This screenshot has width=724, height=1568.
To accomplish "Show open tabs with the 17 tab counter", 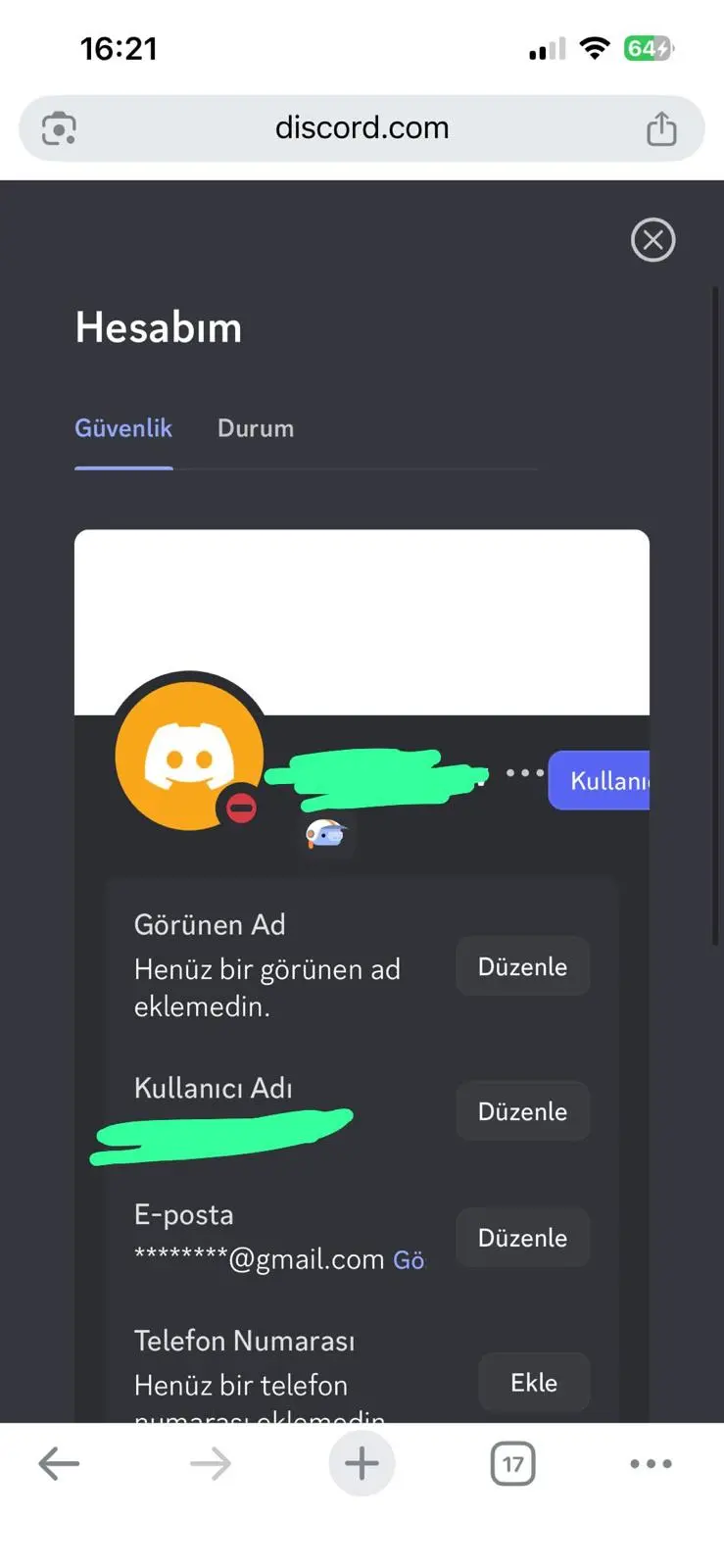I will click(512, 1463).
